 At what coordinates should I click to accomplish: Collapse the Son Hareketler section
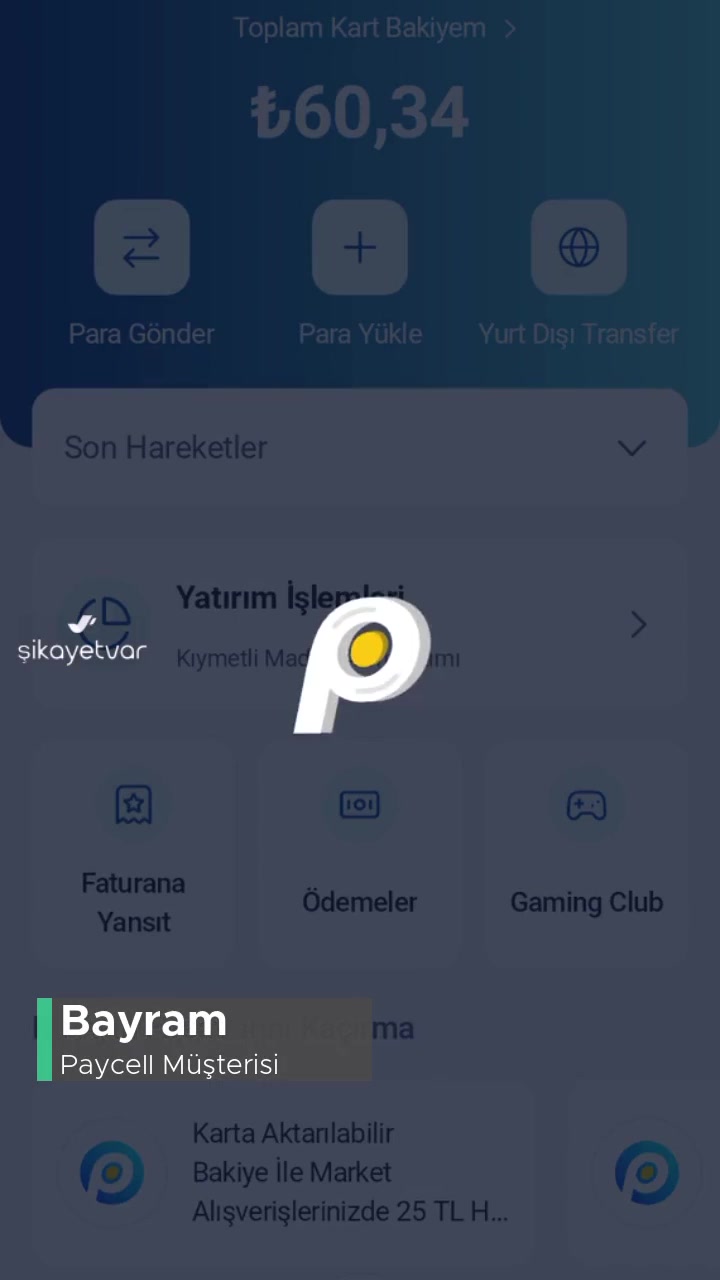tap(632, 448)
